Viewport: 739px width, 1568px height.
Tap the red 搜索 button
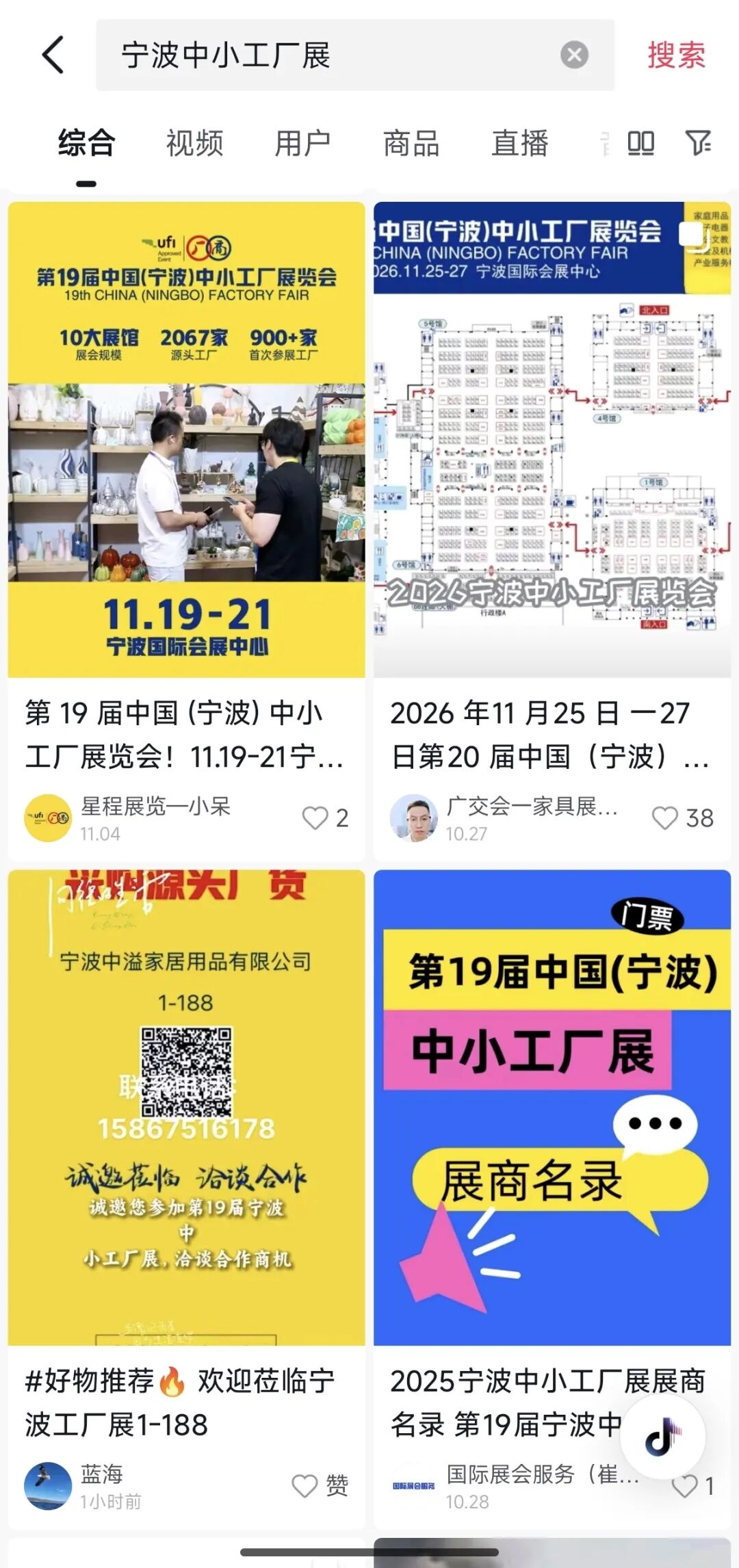(676, 55)
